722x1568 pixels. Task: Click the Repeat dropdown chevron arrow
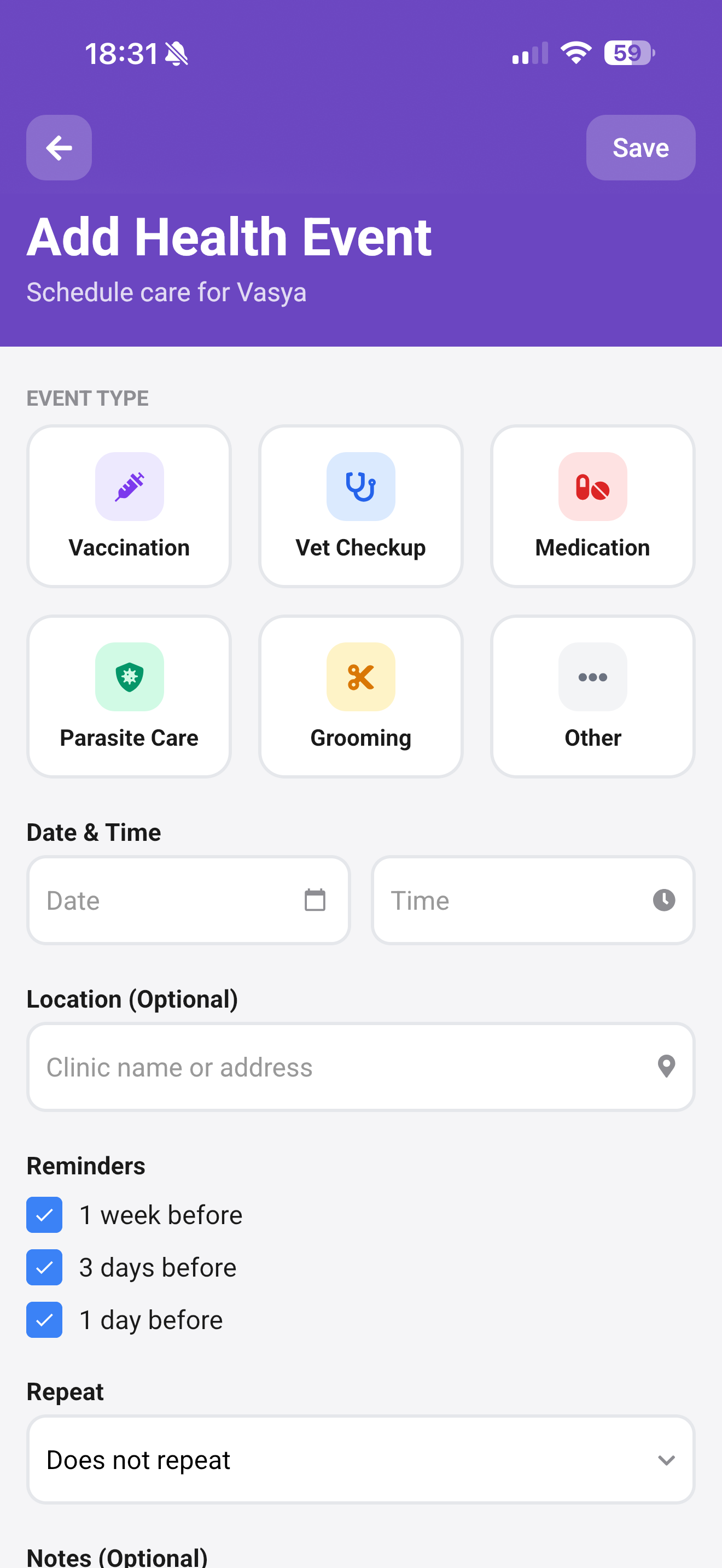(667, 1459)
